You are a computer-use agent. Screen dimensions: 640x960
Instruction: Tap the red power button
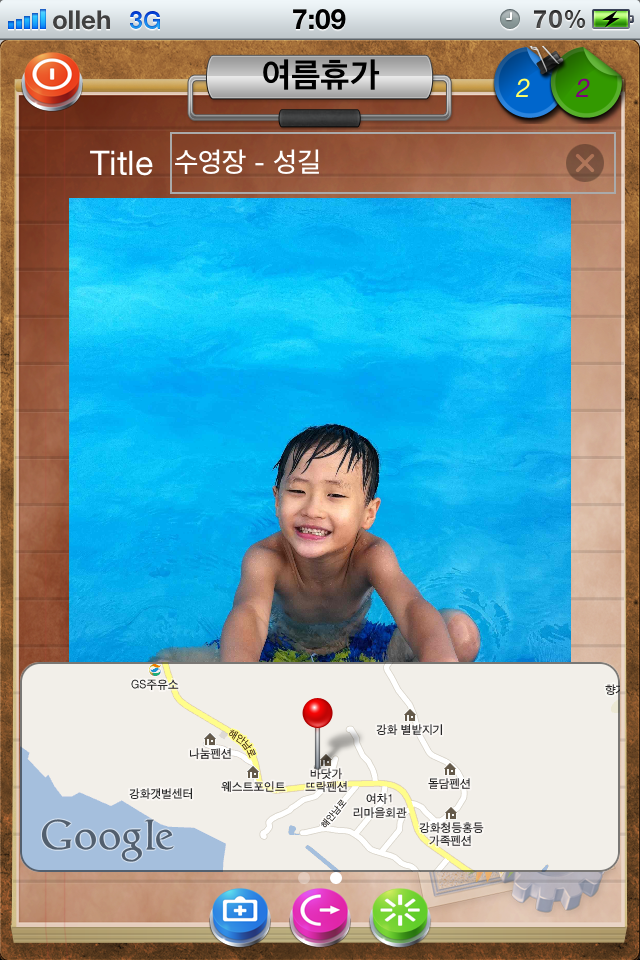click(51, 78)
